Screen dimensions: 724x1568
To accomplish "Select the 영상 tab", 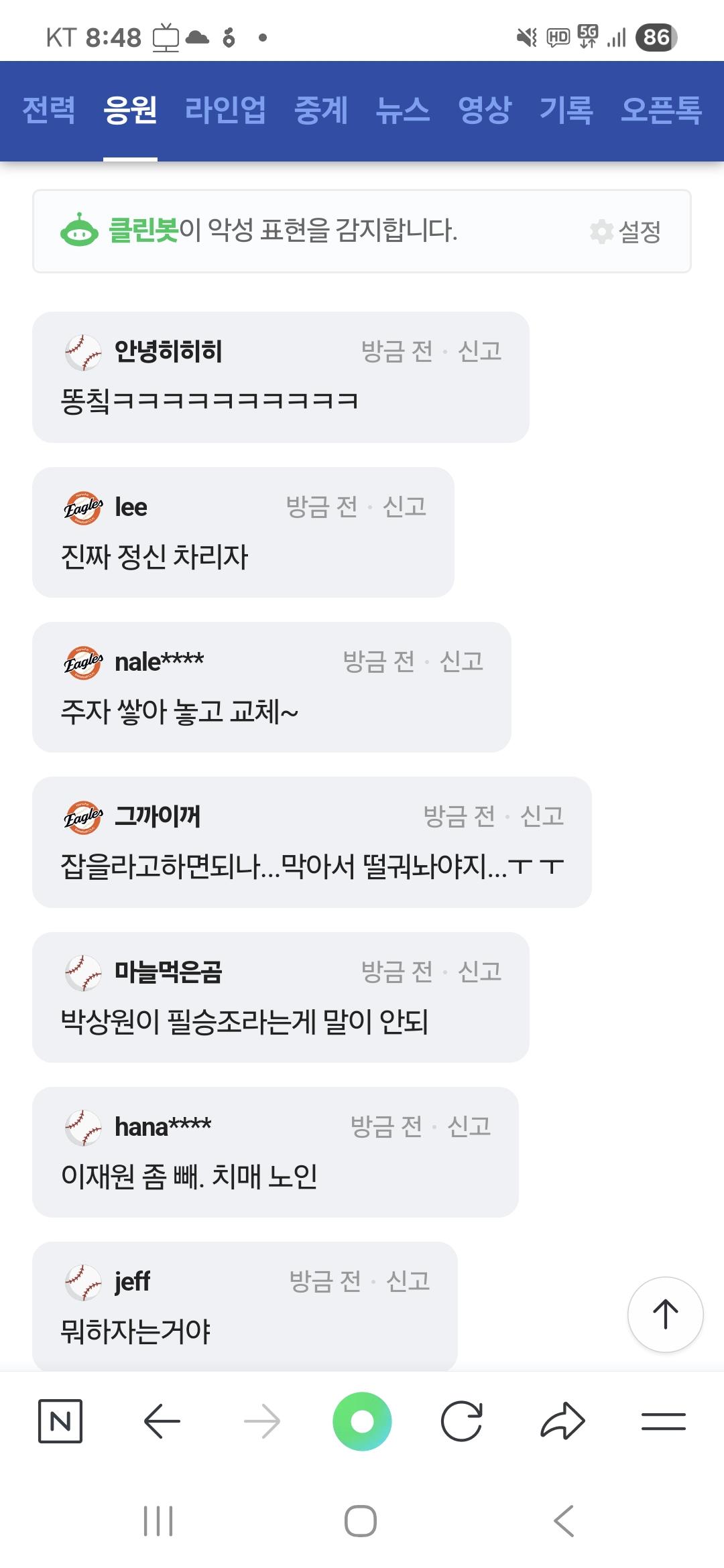I will (484, 110).
